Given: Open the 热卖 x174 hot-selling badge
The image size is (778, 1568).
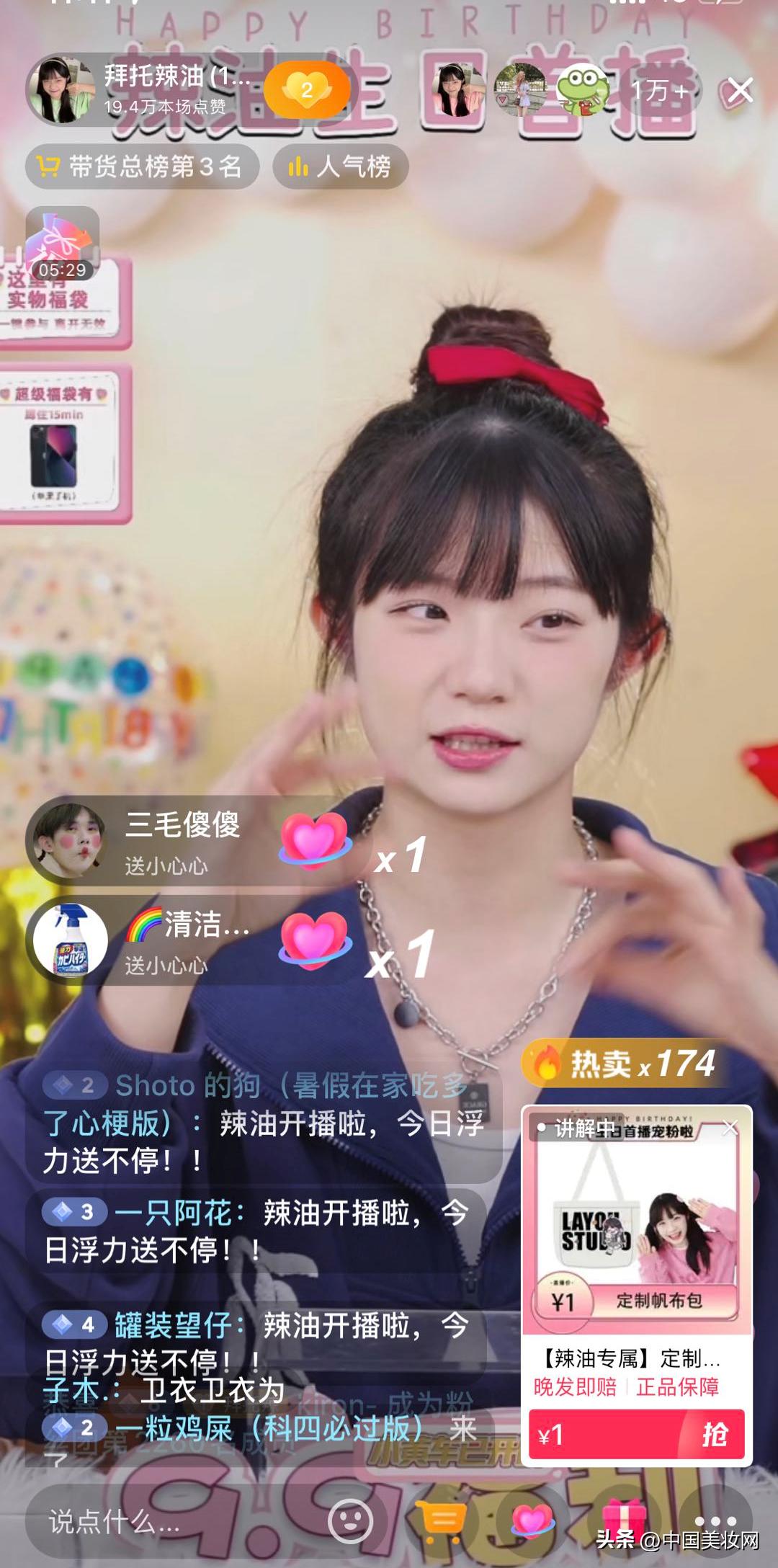Looking at the screenshot, I should point(624,1064).
